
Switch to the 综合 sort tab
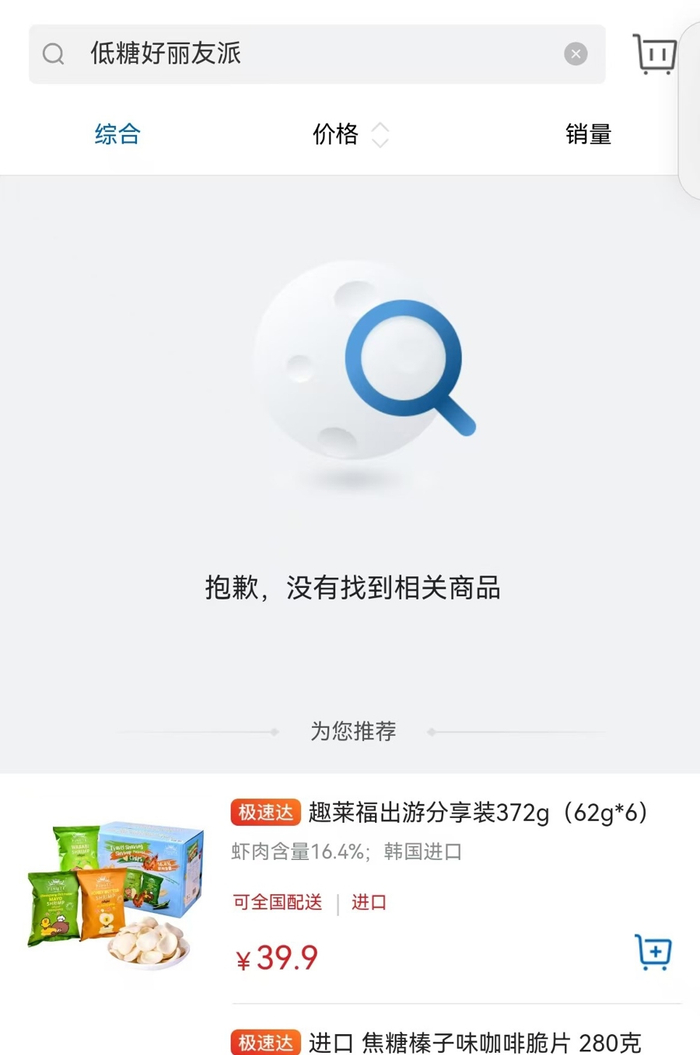(117, 134)
